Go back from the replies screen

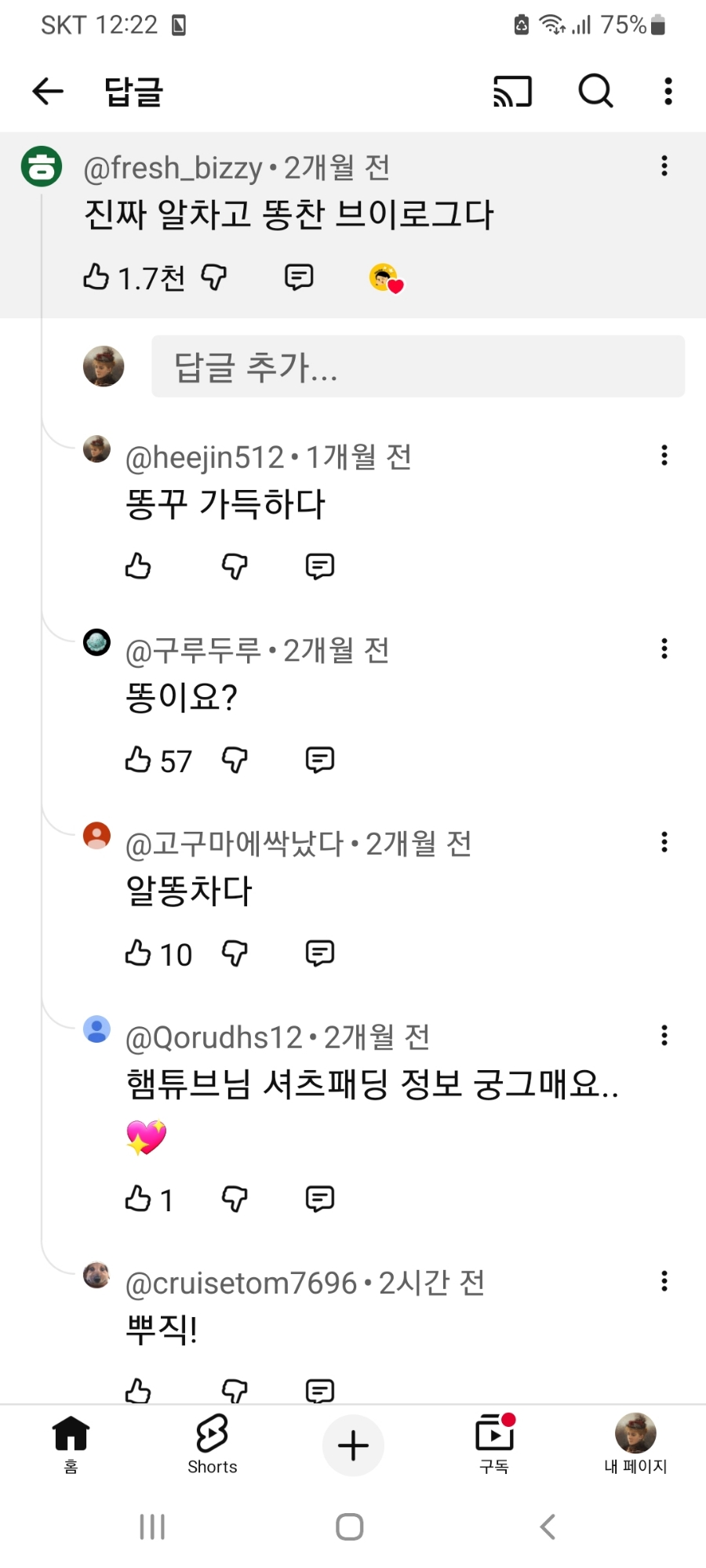tap(48, 91)
